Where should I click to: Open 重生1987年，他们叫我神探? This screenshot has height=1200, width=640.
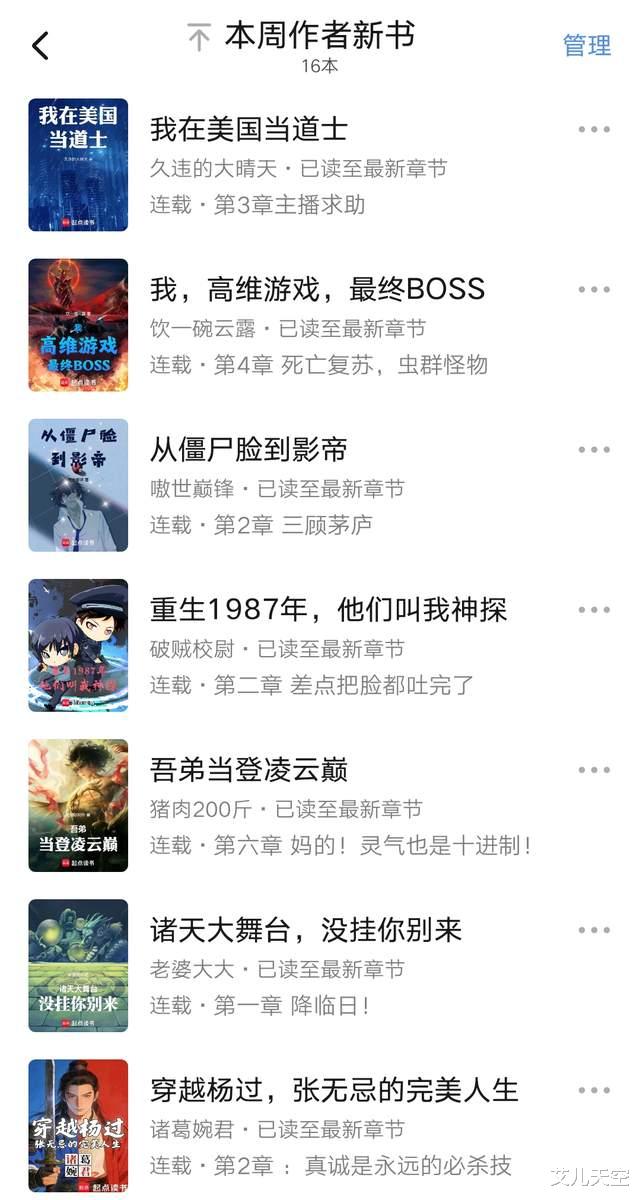coord(329,609)
